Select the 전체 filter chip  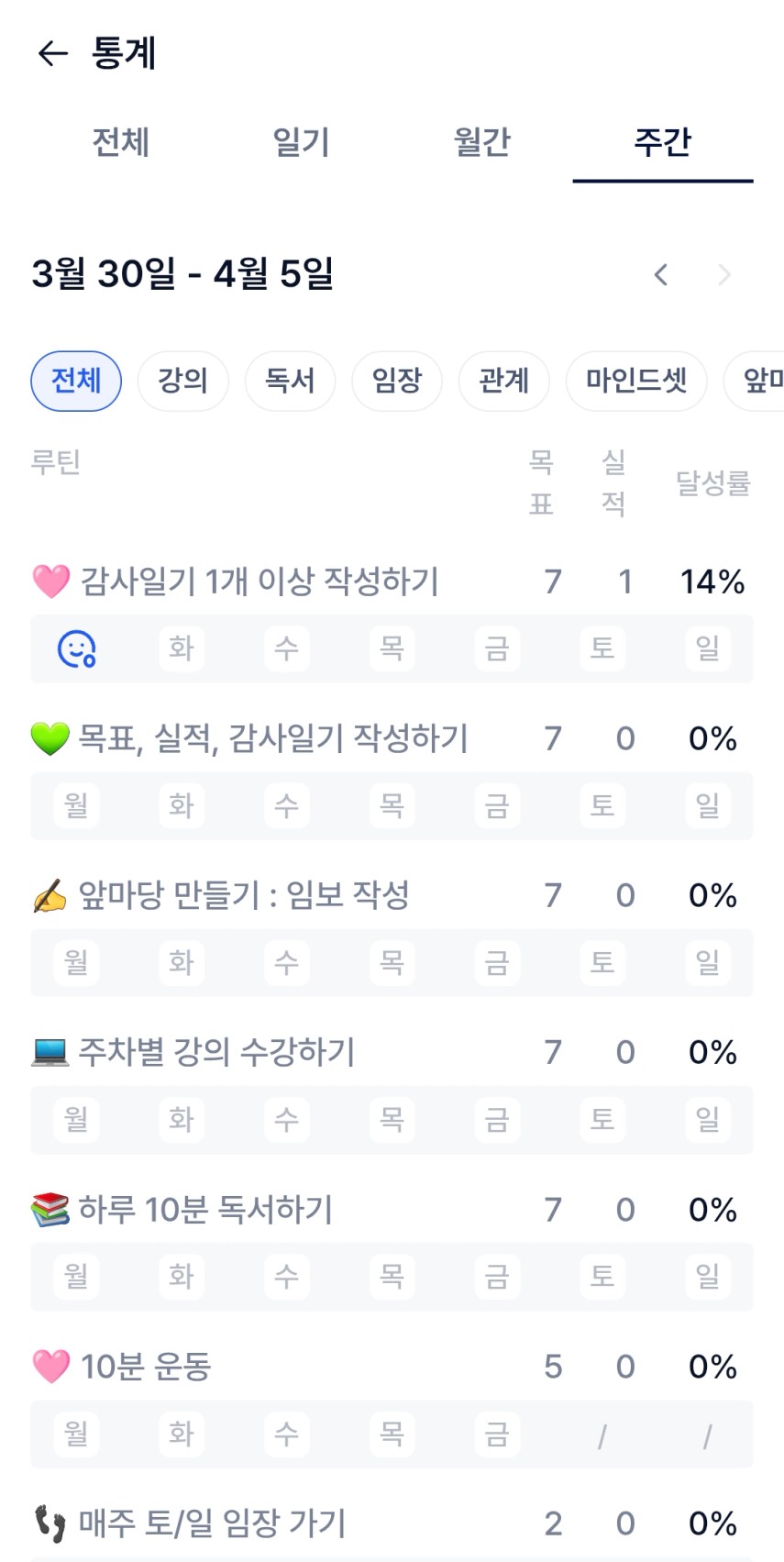tap(76, 381)
